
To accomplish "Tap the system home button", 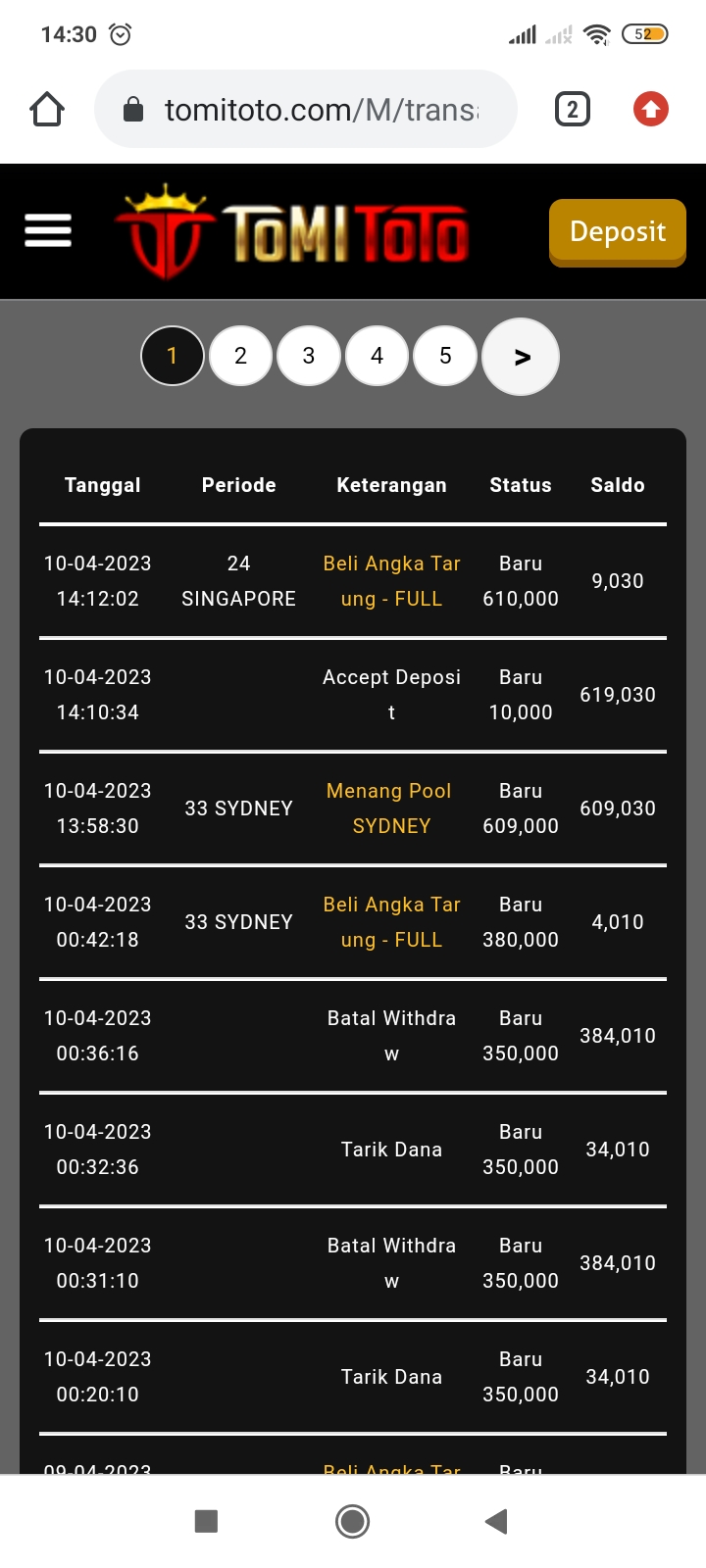I will point(352,1521).
